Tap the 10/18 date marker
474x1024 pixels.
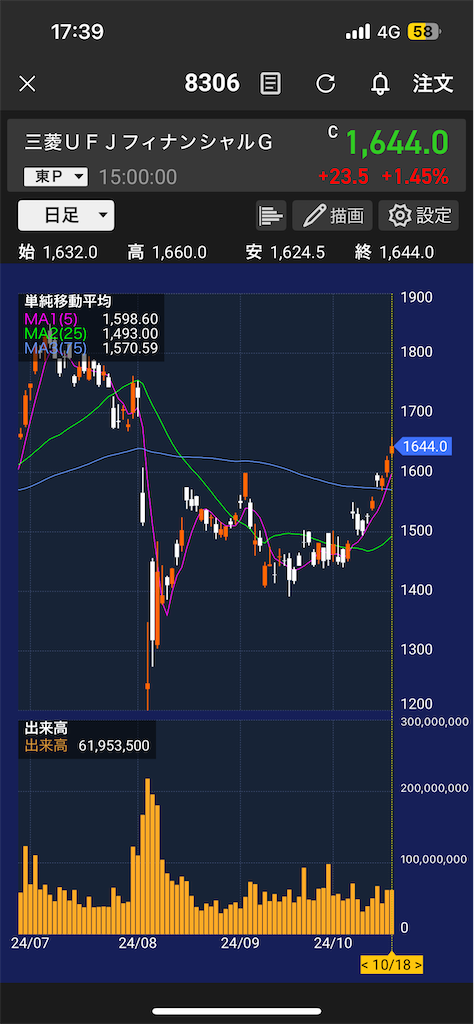click(x=392, y=964)
